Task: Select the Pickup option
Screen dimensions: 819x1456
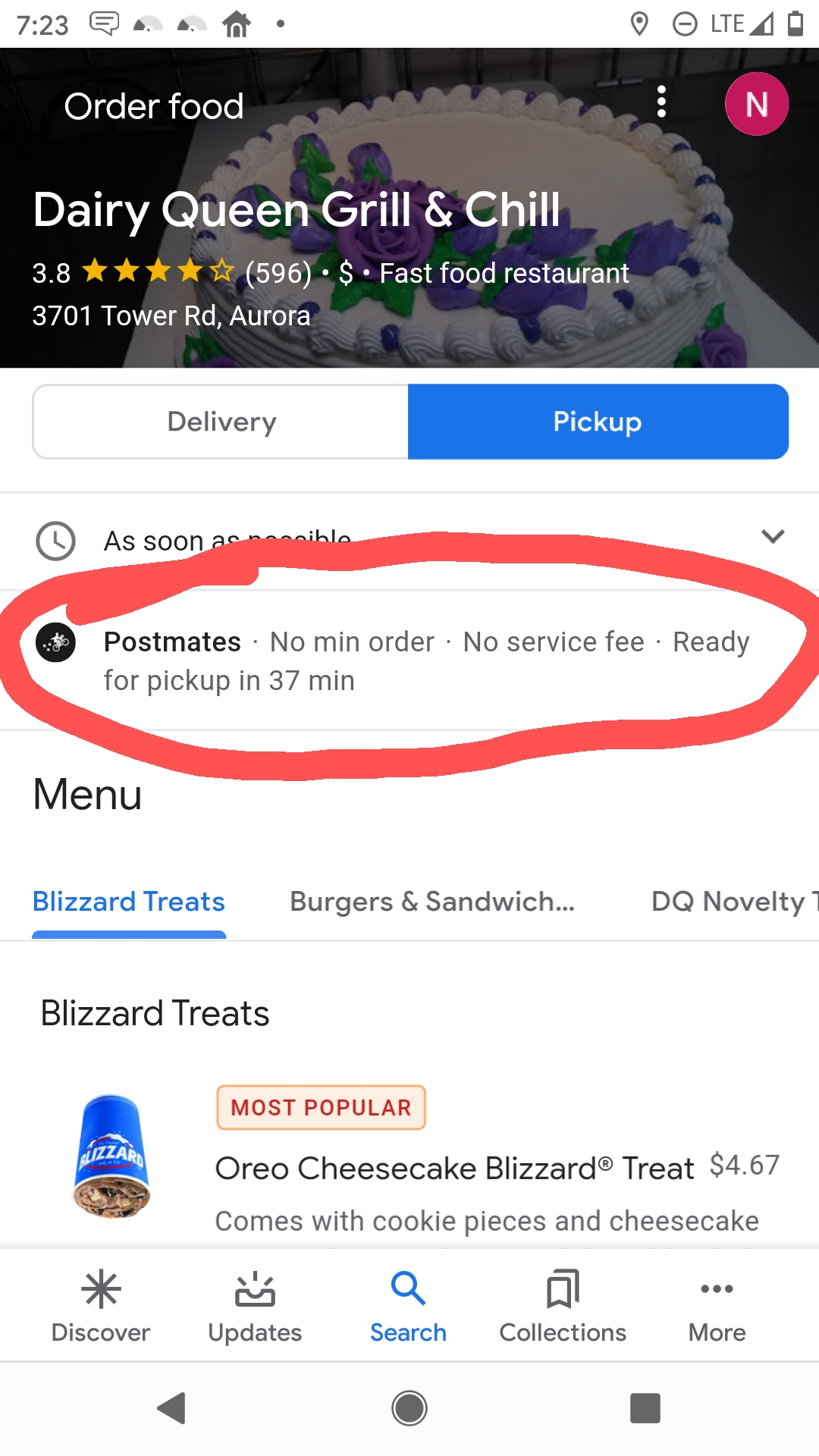Action: point(598,422)
